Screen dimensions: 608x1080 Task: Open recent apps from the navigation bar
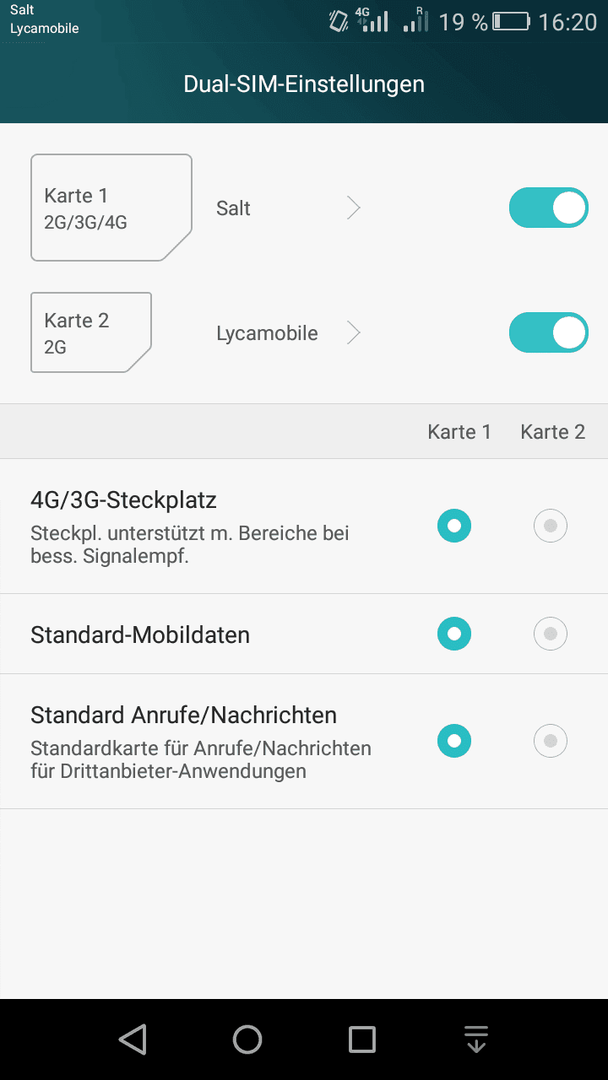click(362, 1039)
